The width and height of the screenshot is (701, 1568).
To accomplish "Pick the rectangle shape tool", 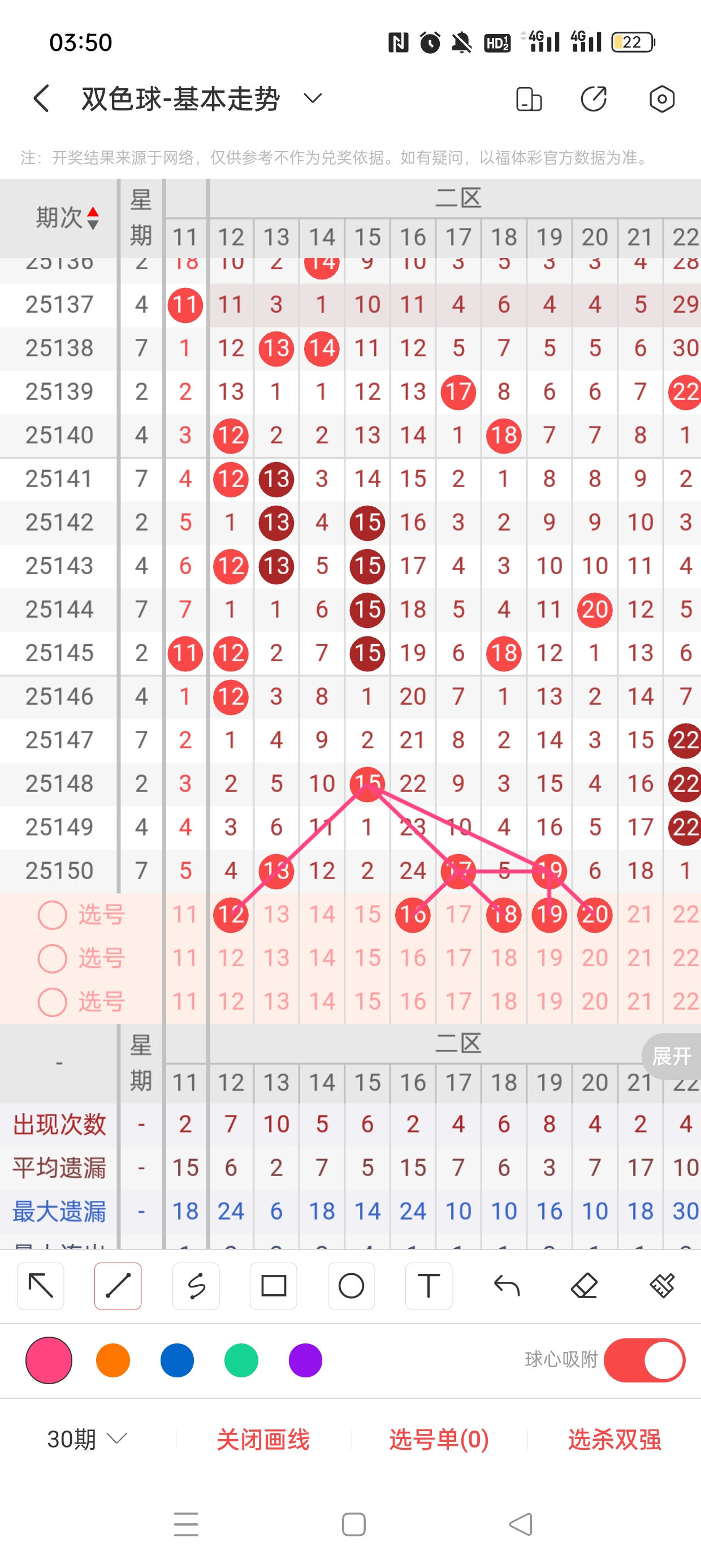I will click(x=273, y=1286).
